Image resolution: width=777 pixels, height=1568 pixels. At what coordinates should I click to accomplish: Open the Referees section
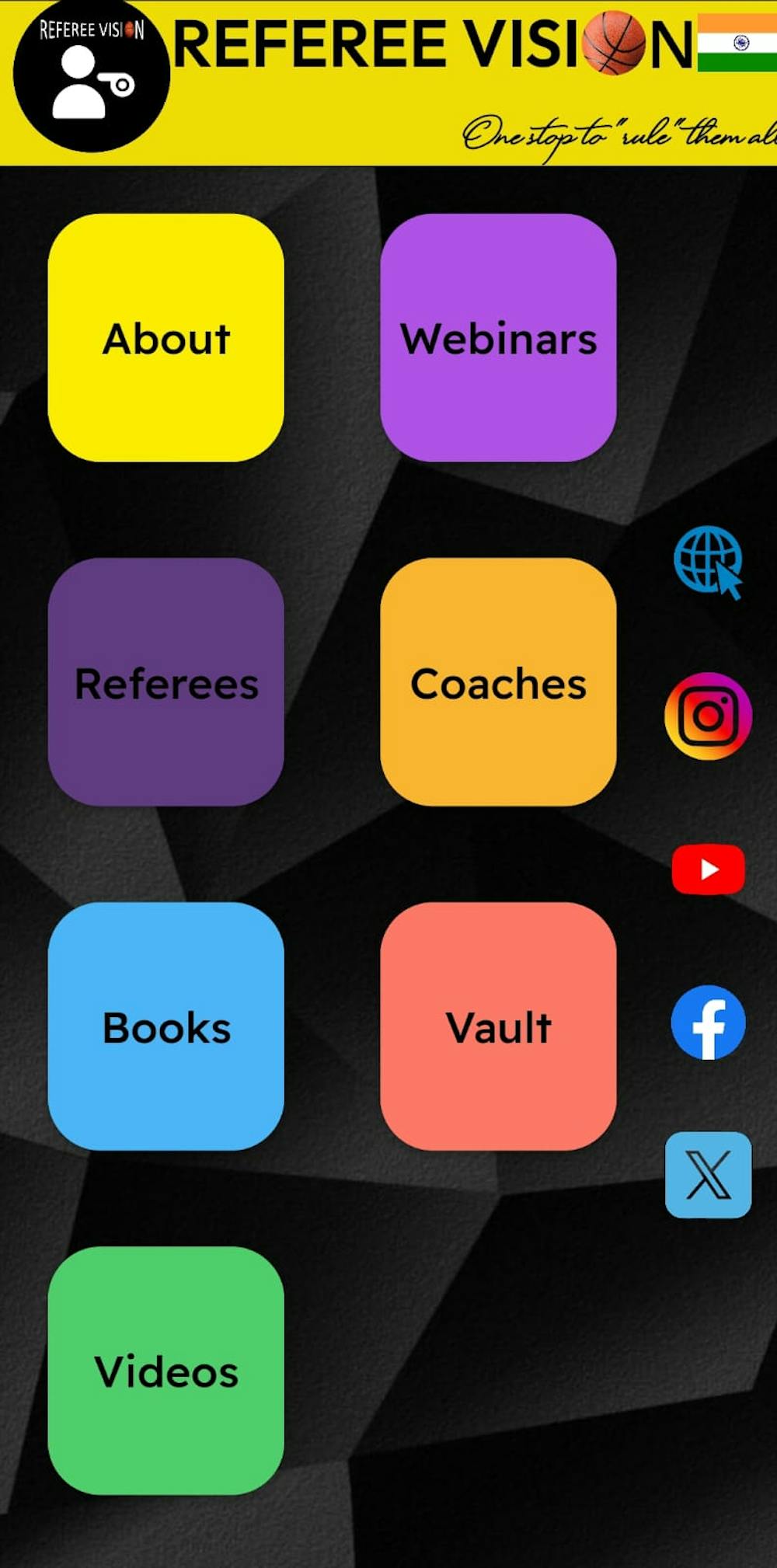pos(166,681)
